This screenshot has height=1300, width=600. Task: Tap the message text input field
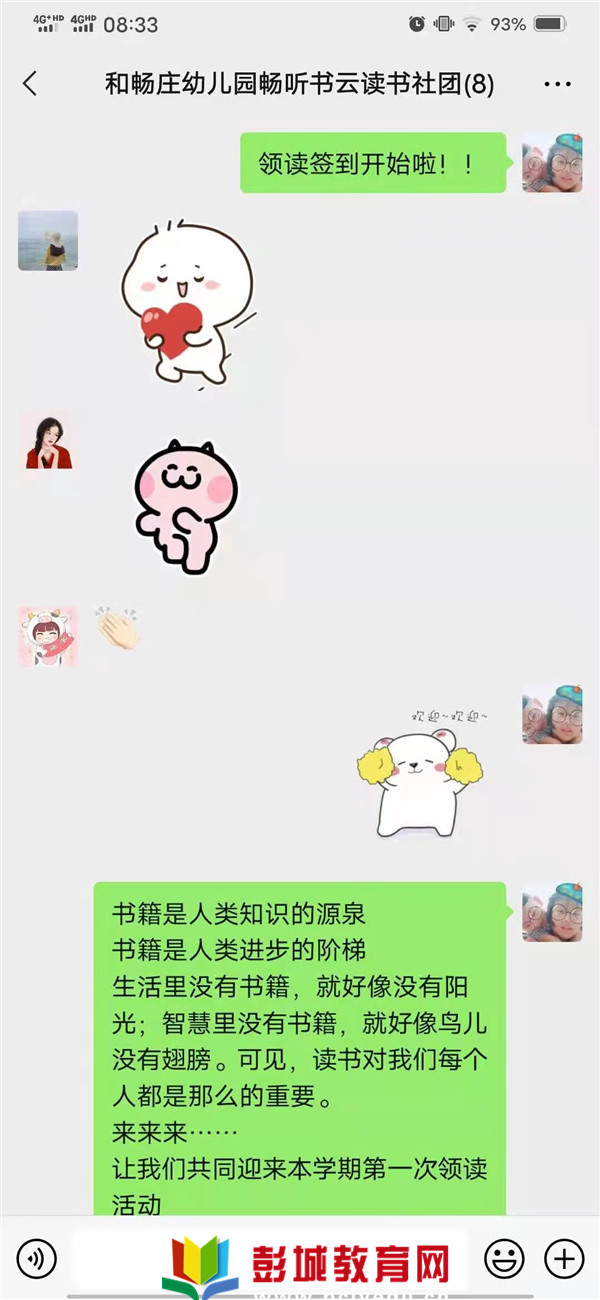[x=270, y=1257]
